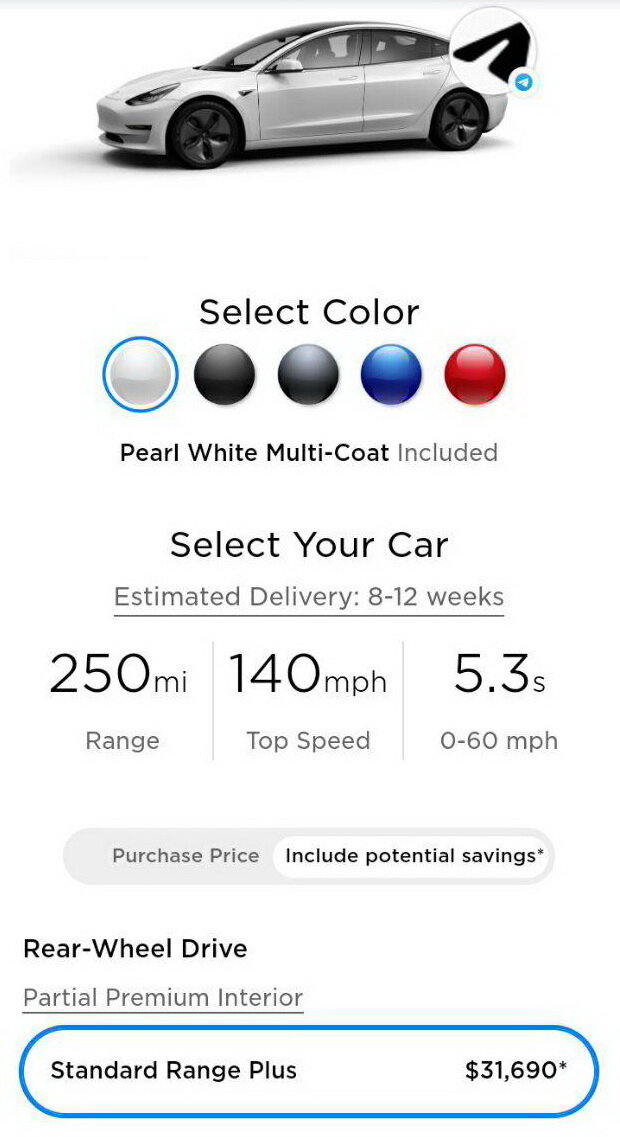Select the Standard Range Plus option
The image size is (620, 1137).
click(309, 1071)
